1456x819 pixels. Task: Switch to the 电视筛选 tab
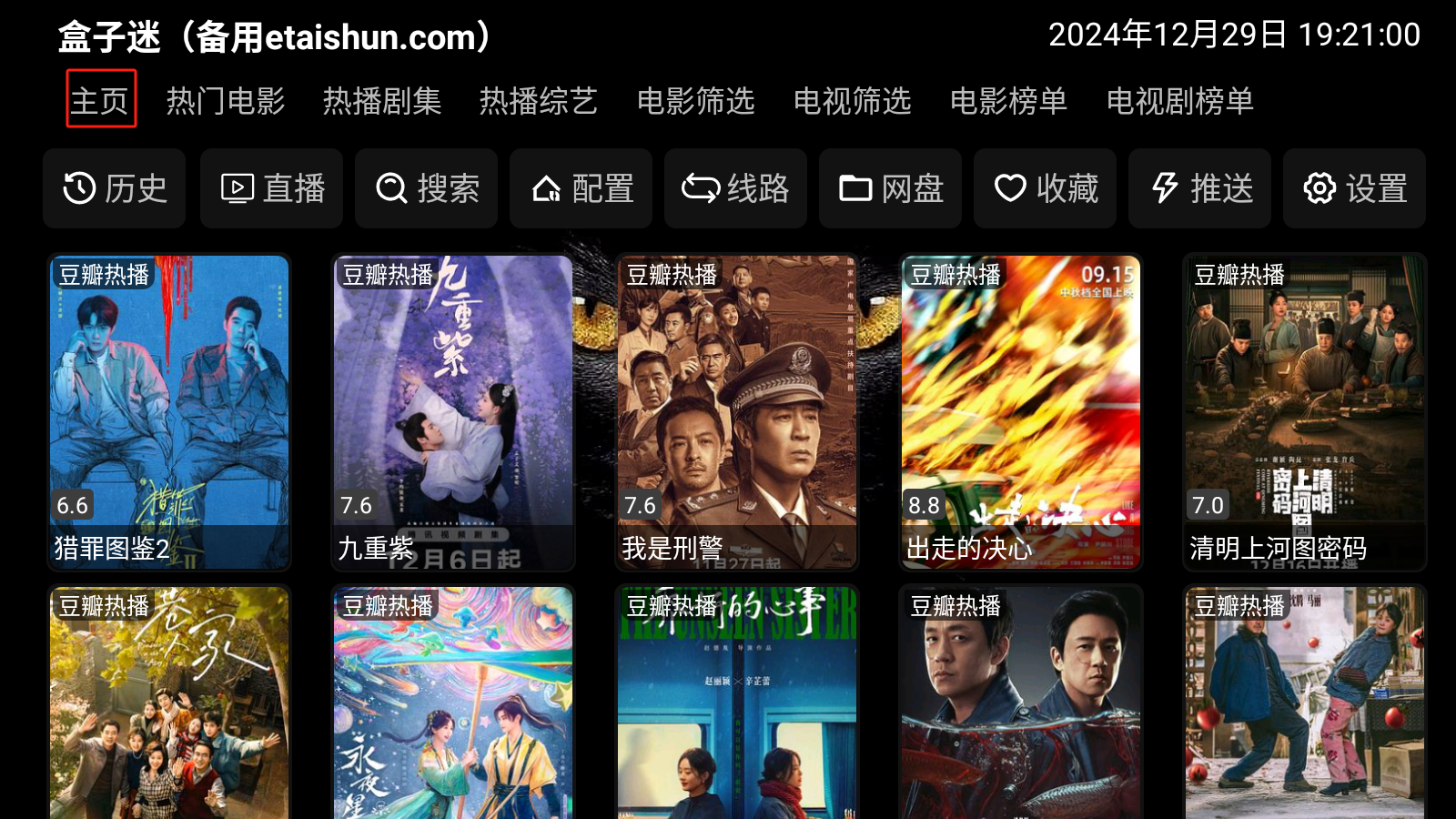pos(852,100)
